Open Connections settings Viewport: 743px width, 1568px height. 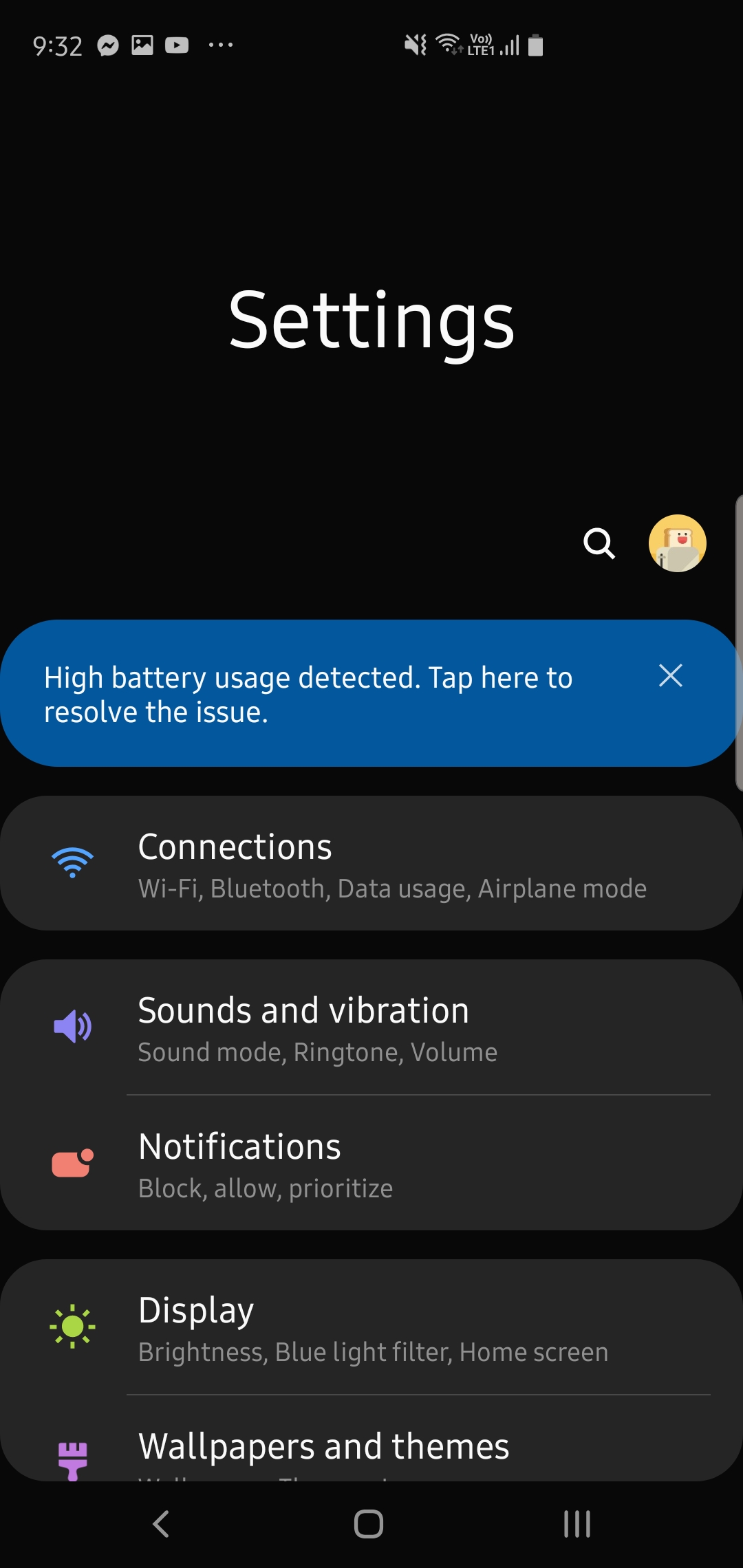[x=371, y=863]
